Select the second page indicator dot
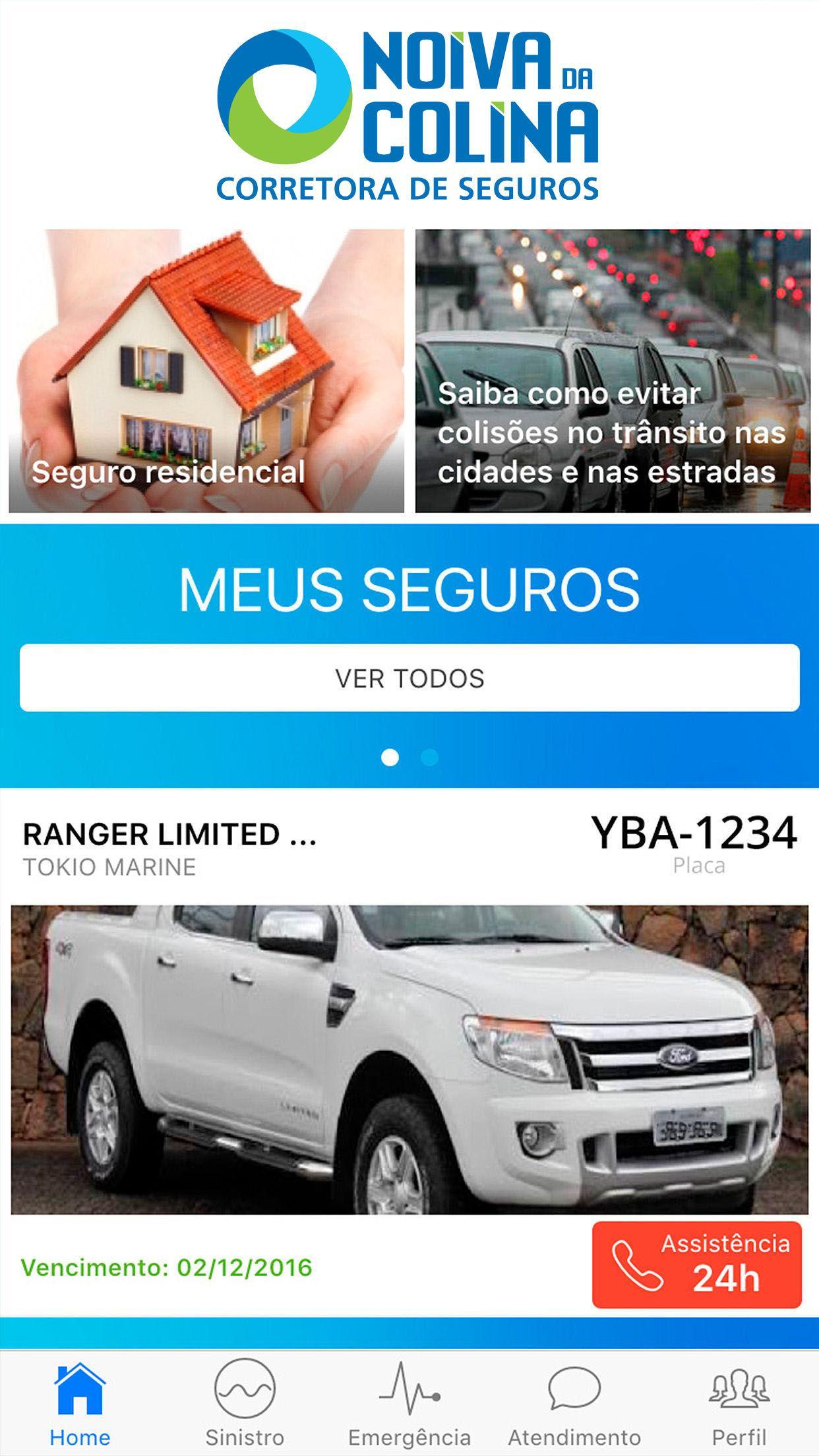This screenshot has width=819, height=1456. coord(430,758)
